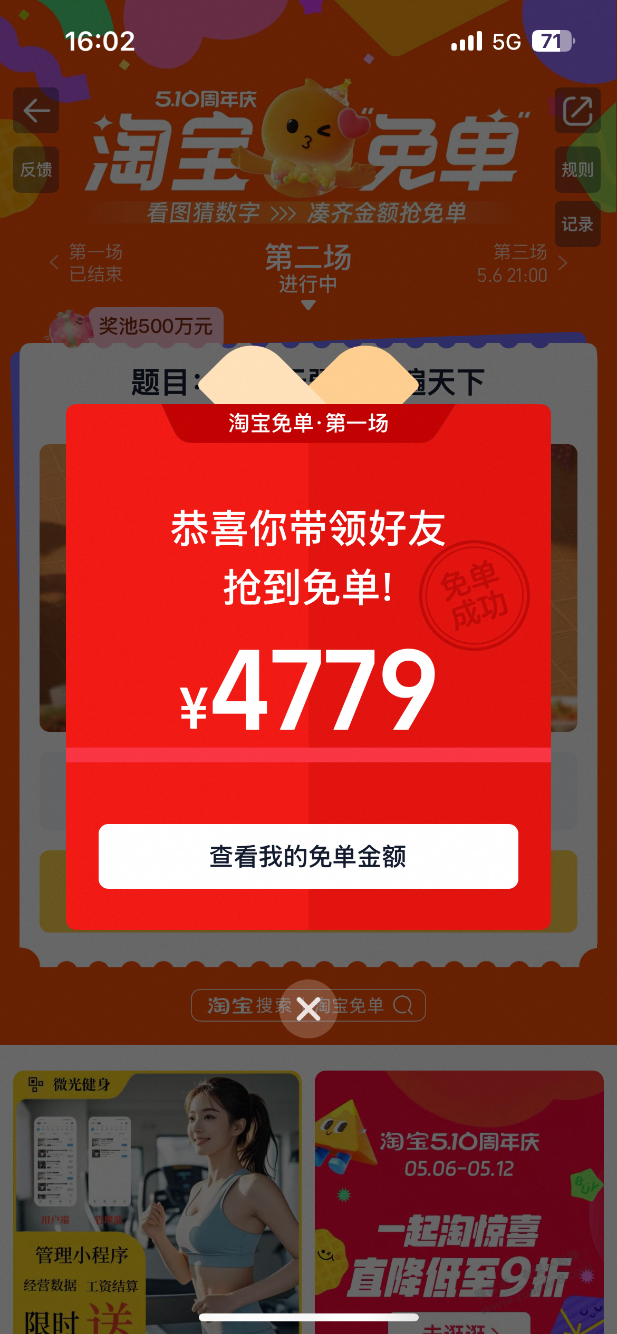The image size is (617, 1334).
Task: Open 规则 rules
Action: (x=578, y=169)
